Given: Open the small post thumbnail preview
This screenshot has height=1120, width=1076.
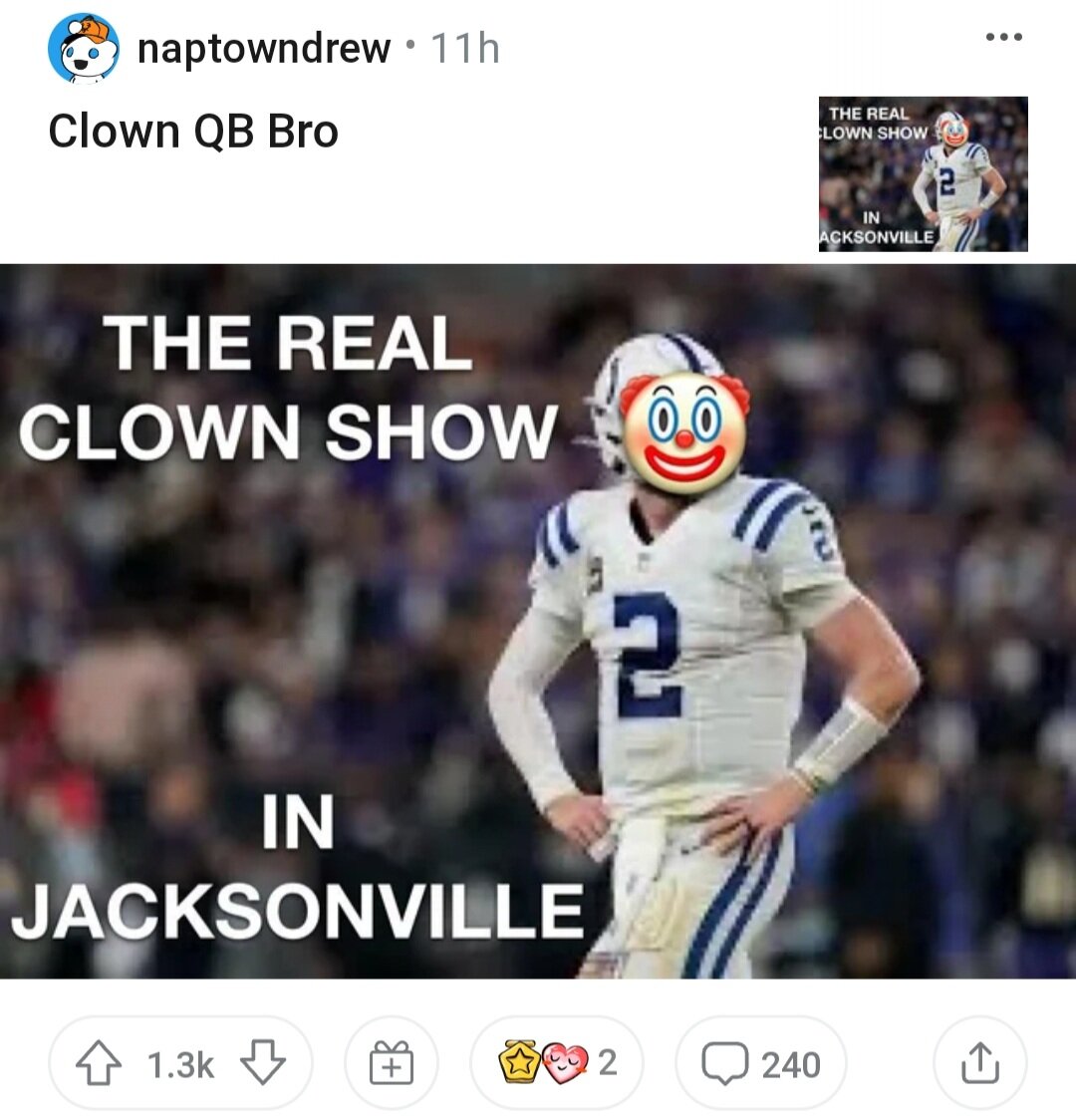Looking at the screenshot, I should point(923,174).
